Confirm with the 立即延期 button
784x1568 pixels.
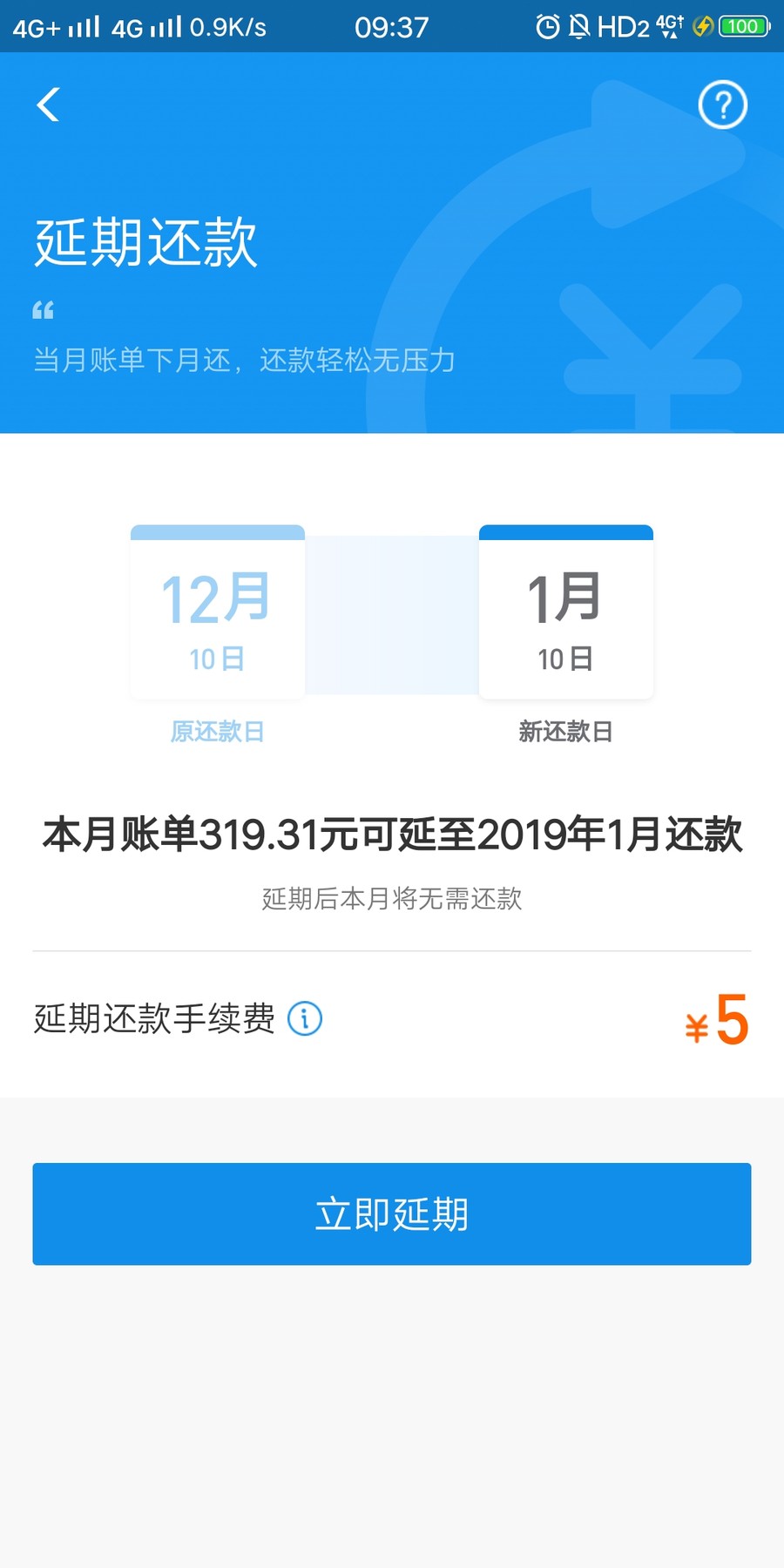coord(392,1213)
